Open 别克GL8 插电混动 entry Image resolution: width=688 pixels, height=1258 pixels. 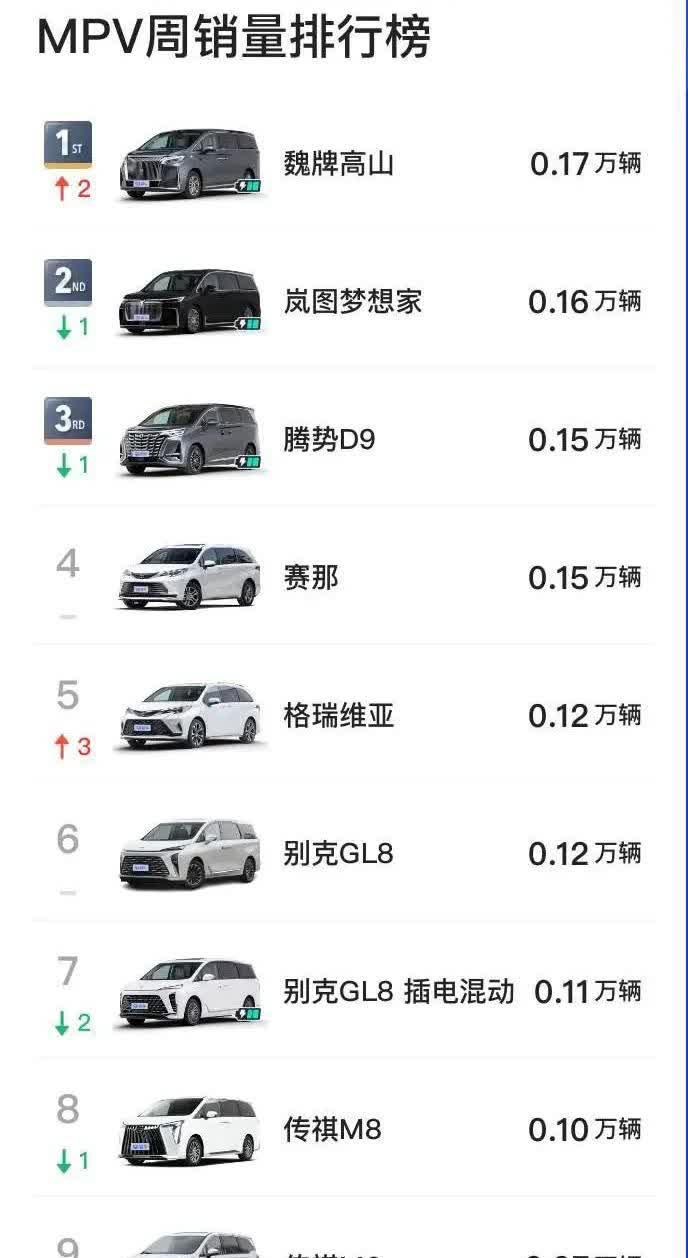point(344,990)
